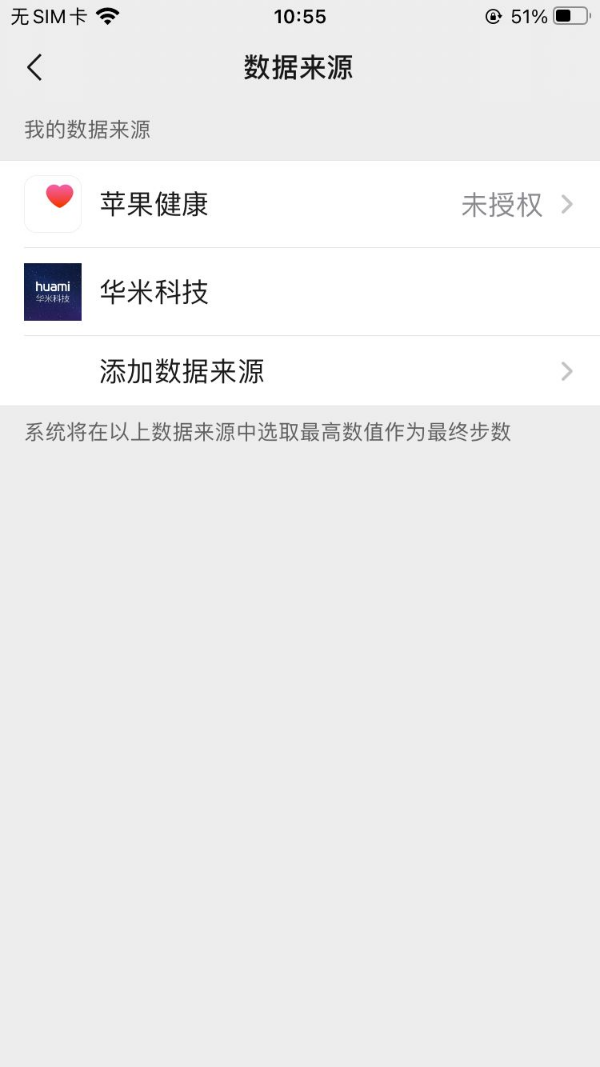
Task: Go back from 数据来源 page
Action: tap(35, 68)
